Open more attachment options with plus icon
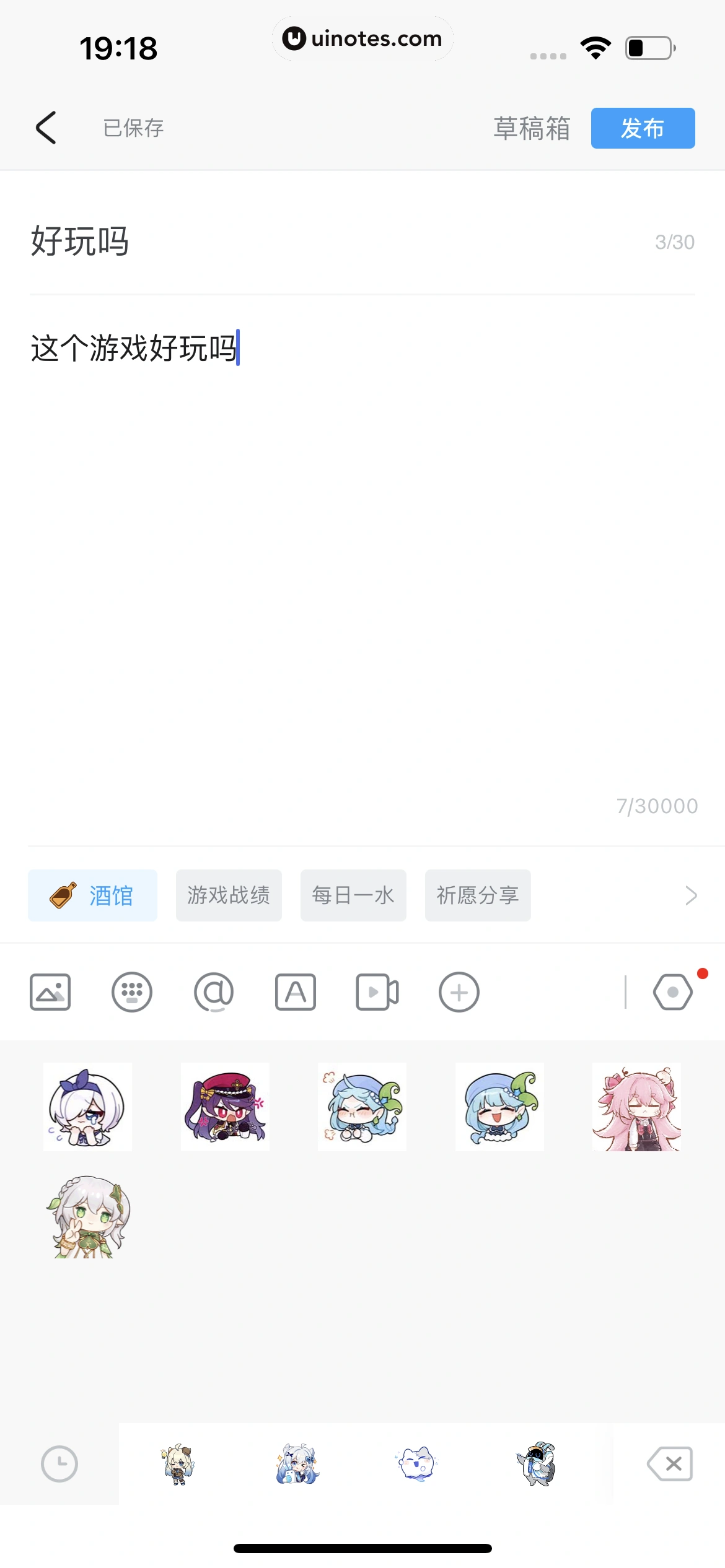 click(x=459, y=991)
